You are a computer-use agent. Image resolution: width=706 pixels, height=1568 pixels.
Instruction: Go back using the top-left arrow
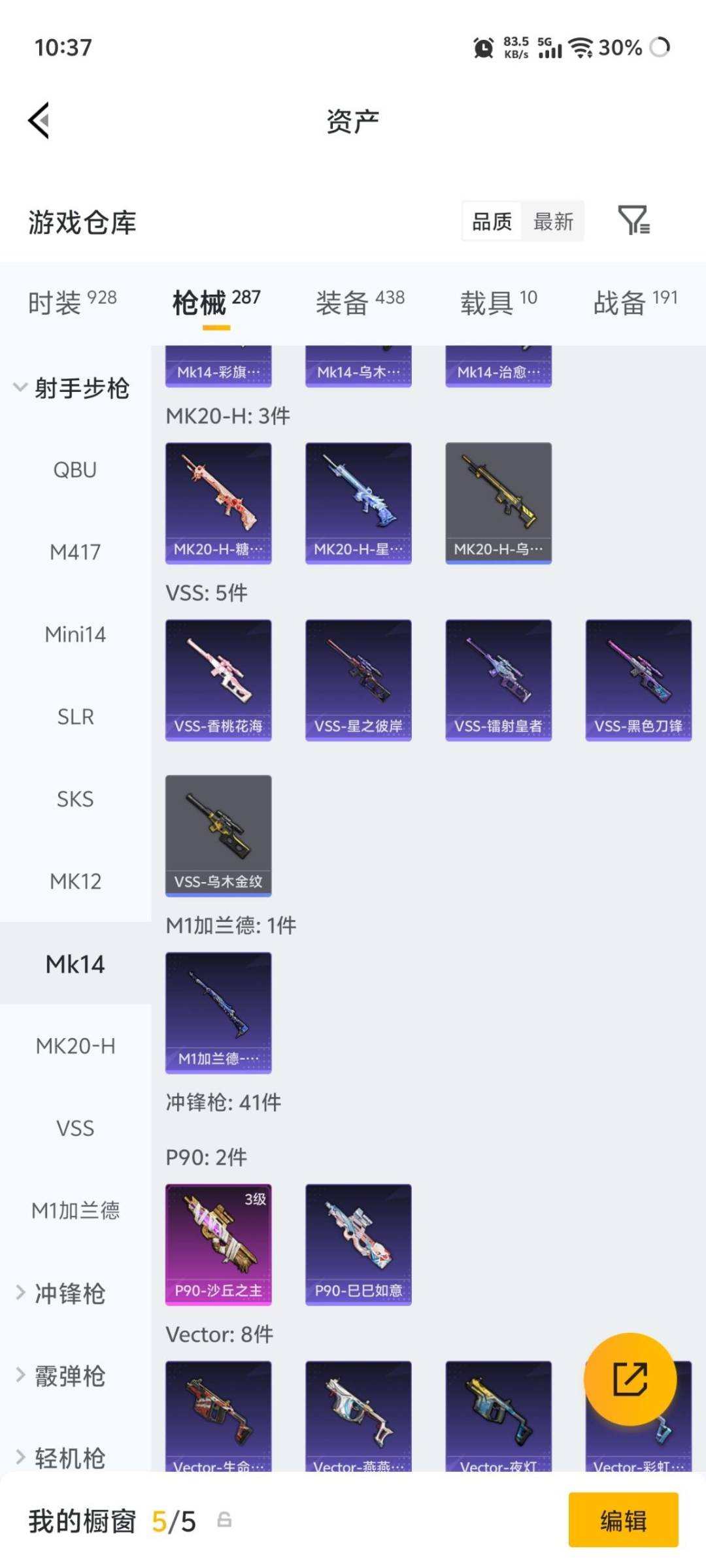39,121
